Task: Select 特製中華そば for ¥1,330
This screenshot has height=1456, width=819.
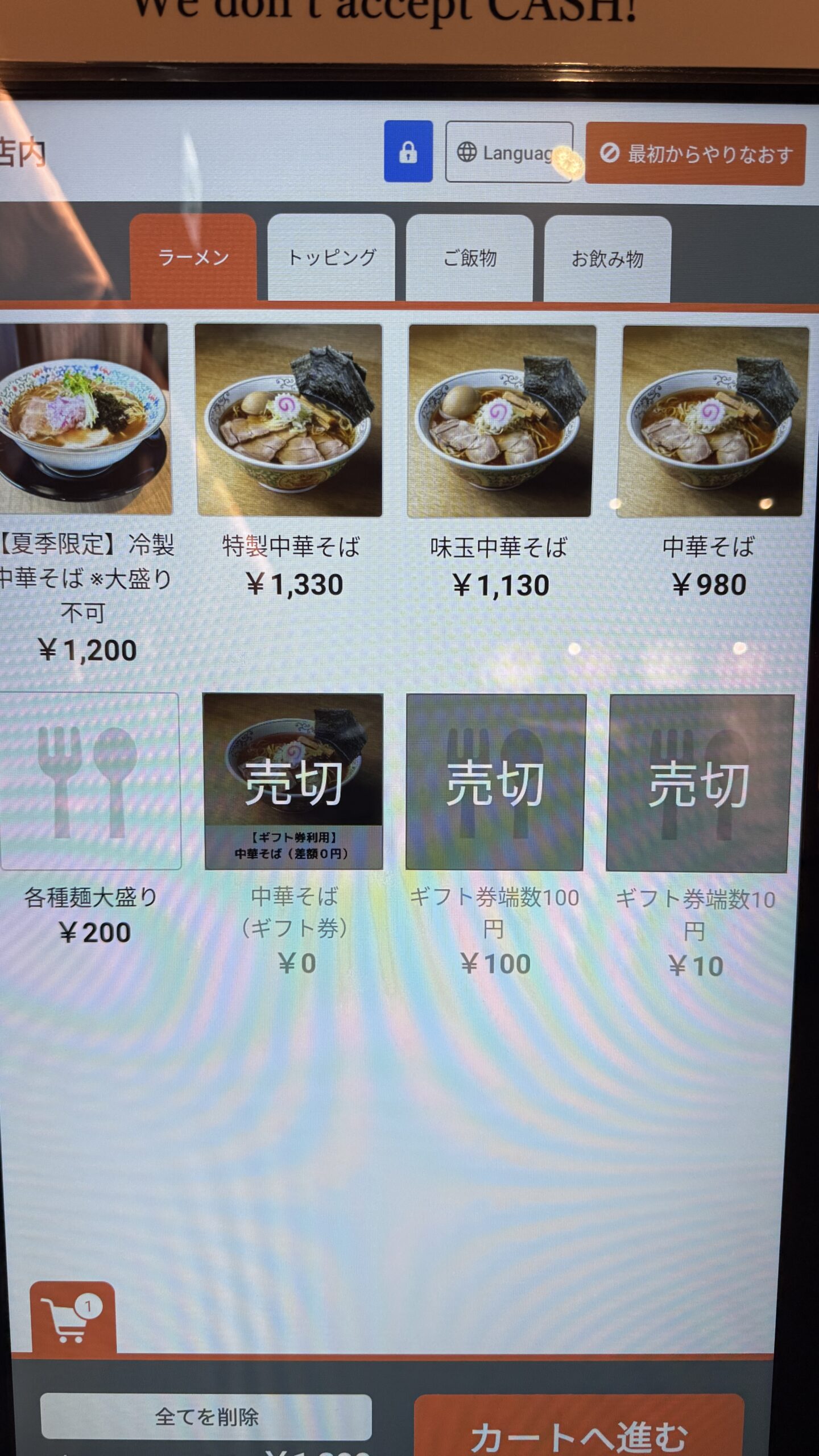Action: point(289,421)
